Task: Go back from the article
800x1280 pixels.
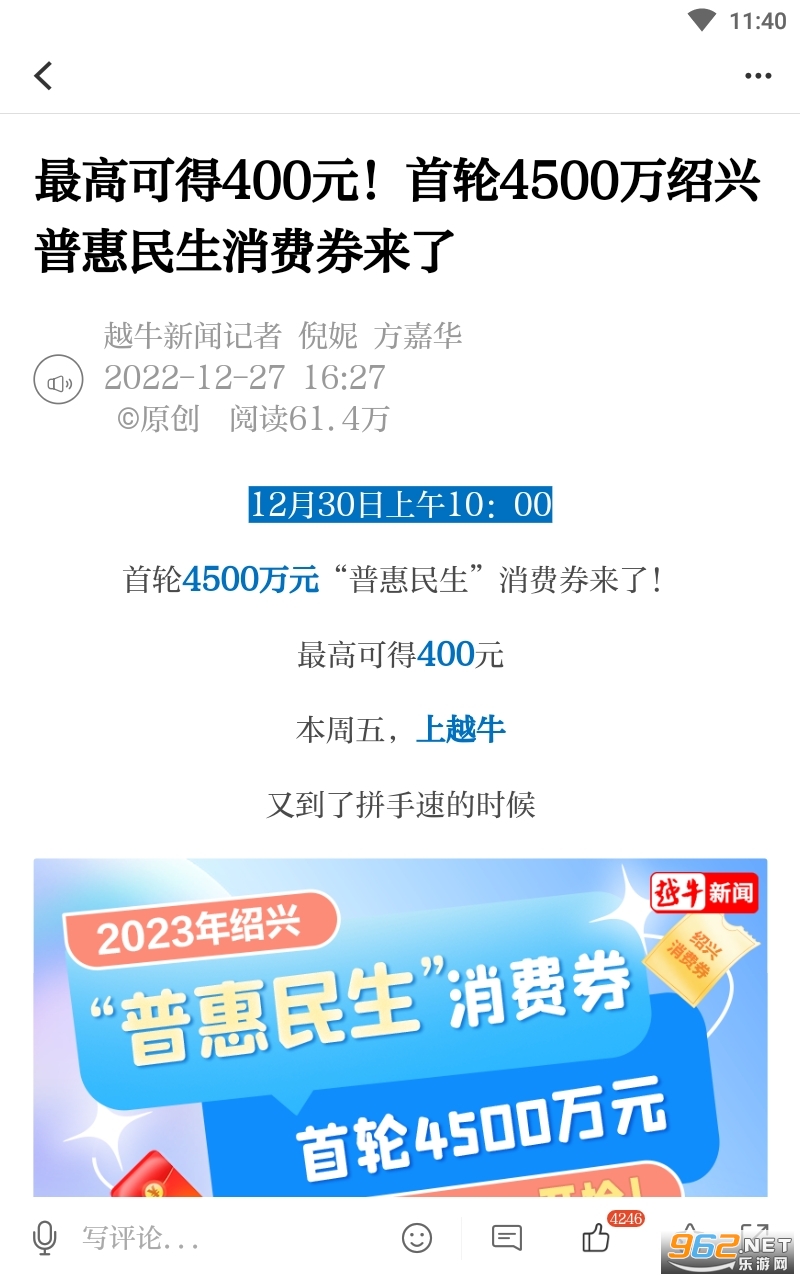Action: tap(43, 76)
